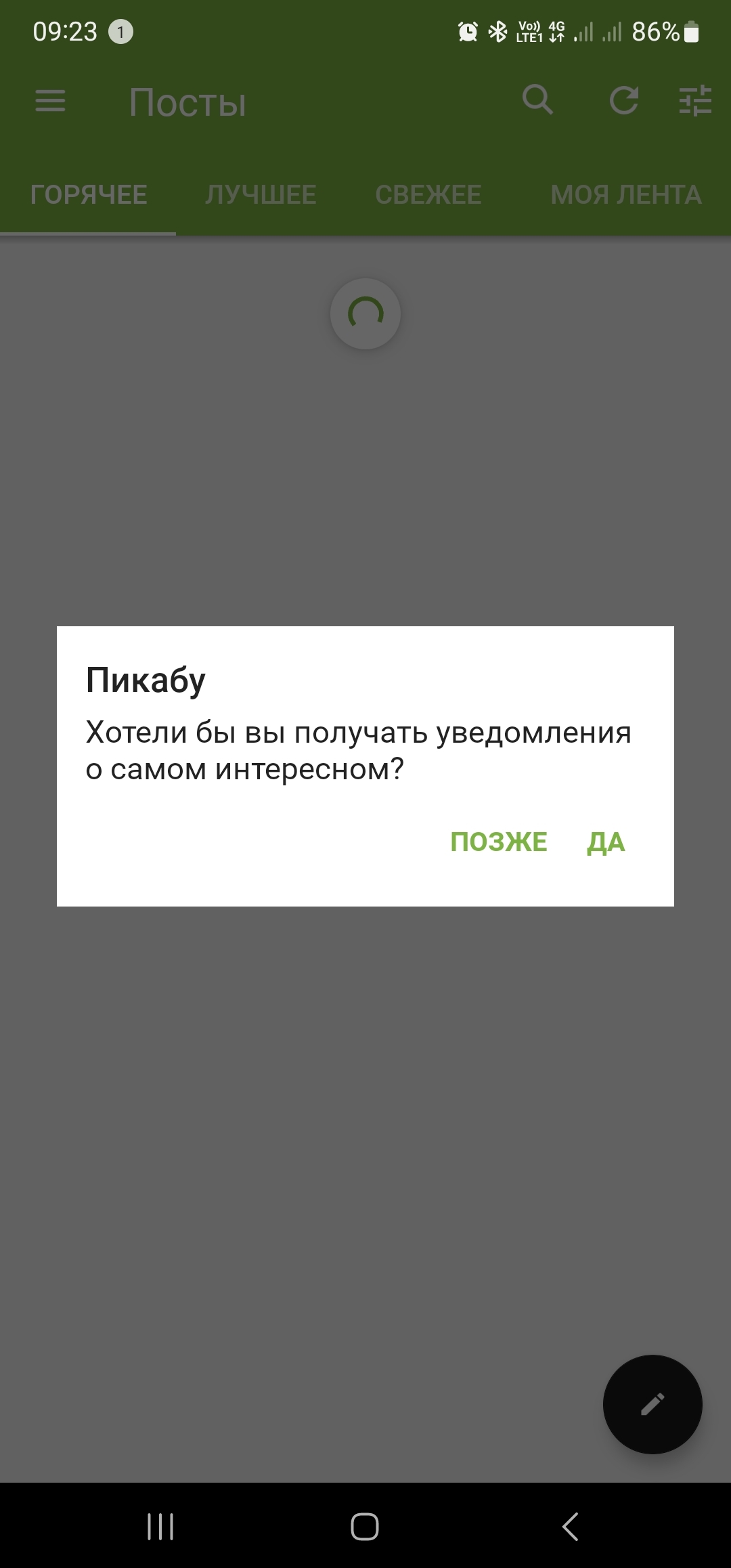Go back using the system back button
Viewport: 731px width, 1568px height.
[x=570, y=1527]
